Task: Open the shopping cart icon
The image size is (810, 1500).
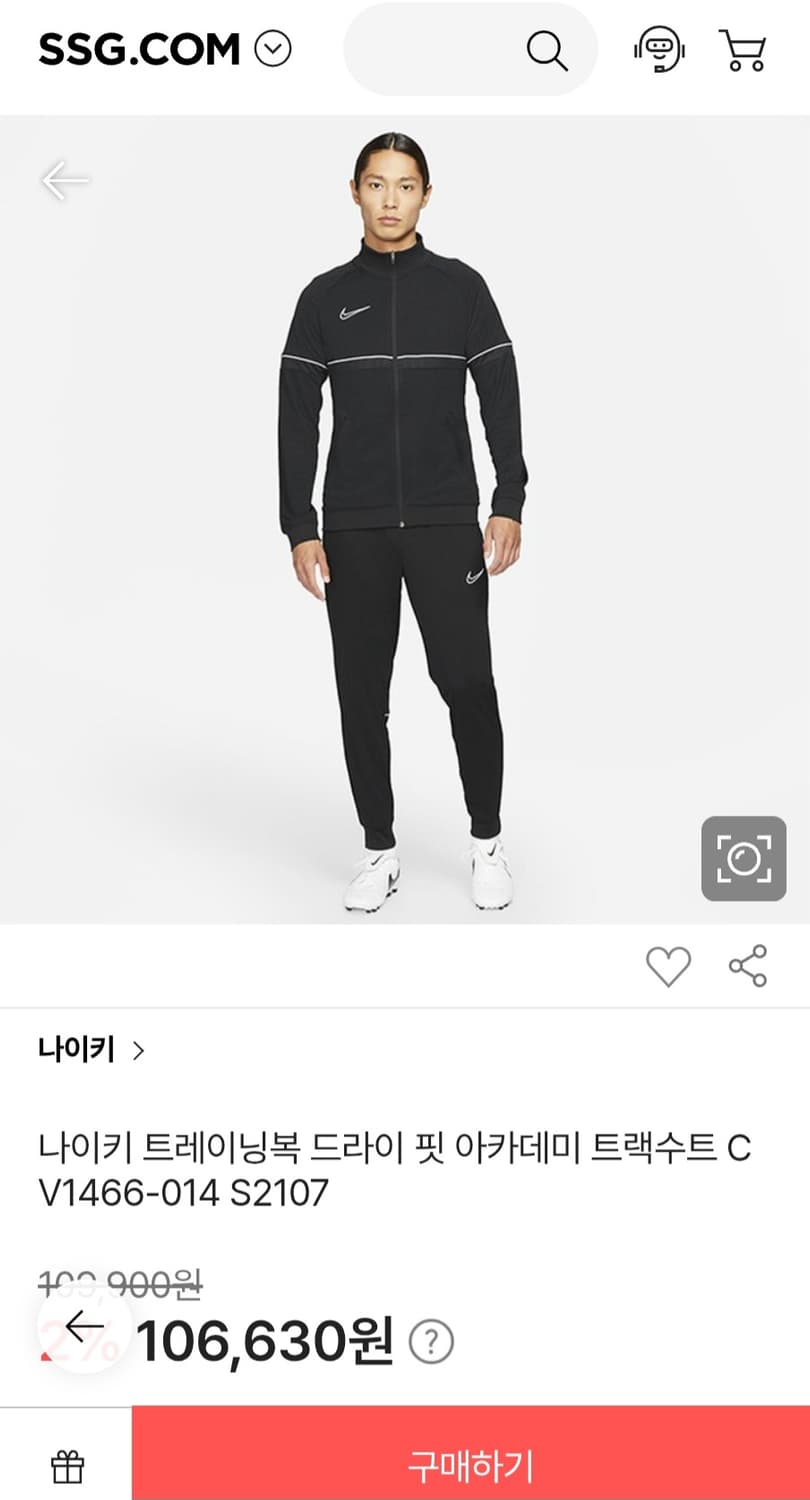Action: click(741, 49)
